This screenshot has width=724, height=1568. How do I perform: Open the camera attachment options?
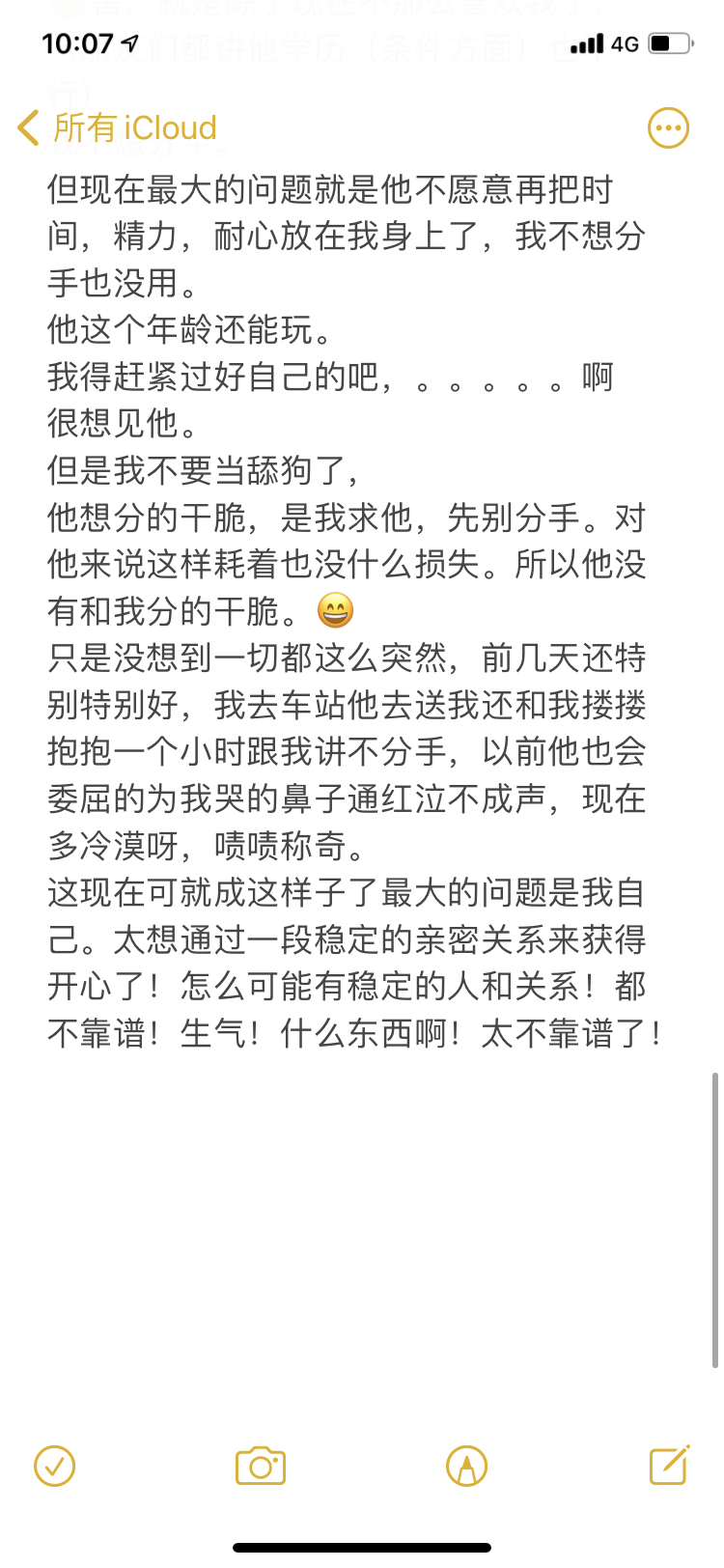click(x=261, y=1466)
